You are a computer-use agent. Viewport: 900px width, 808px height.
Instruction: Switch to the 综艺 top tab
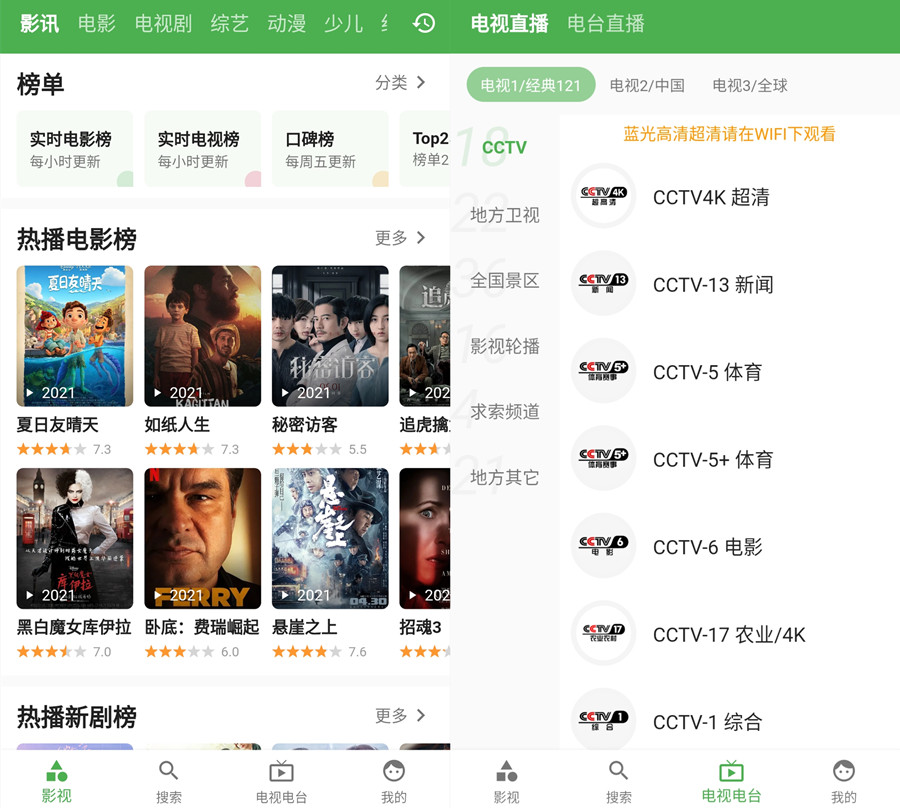pyautogui.click(x=229, y=23)
